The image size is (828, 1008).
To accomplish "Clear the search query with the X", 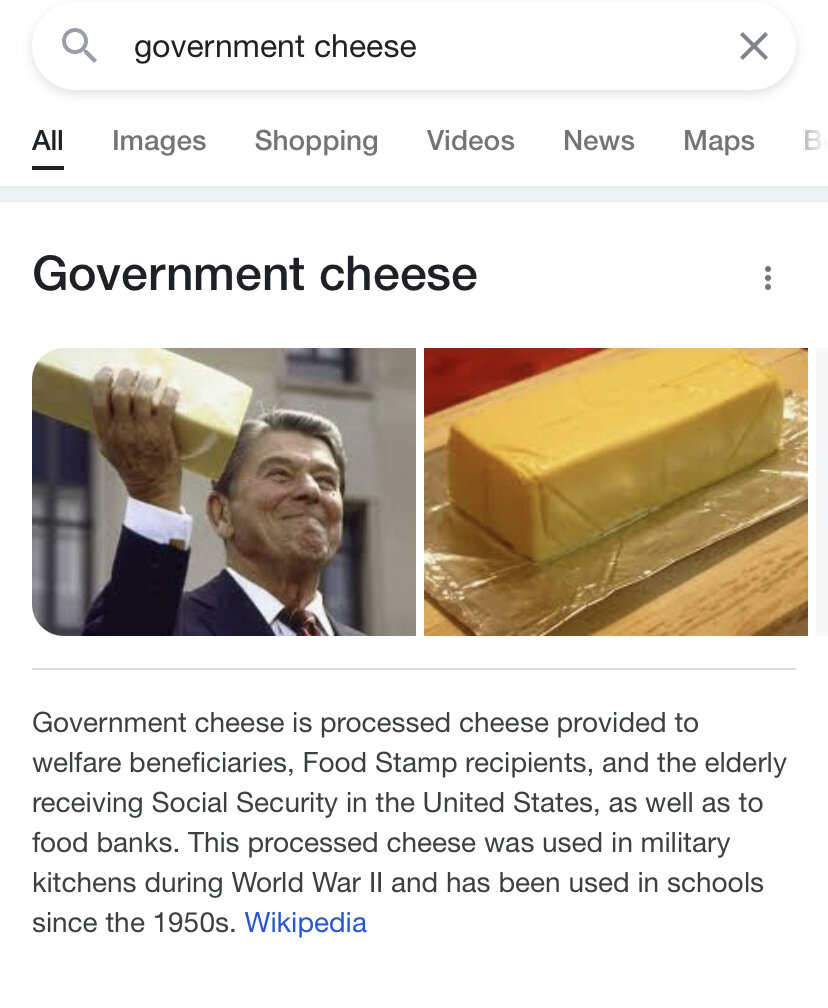I will coord(753,46).
